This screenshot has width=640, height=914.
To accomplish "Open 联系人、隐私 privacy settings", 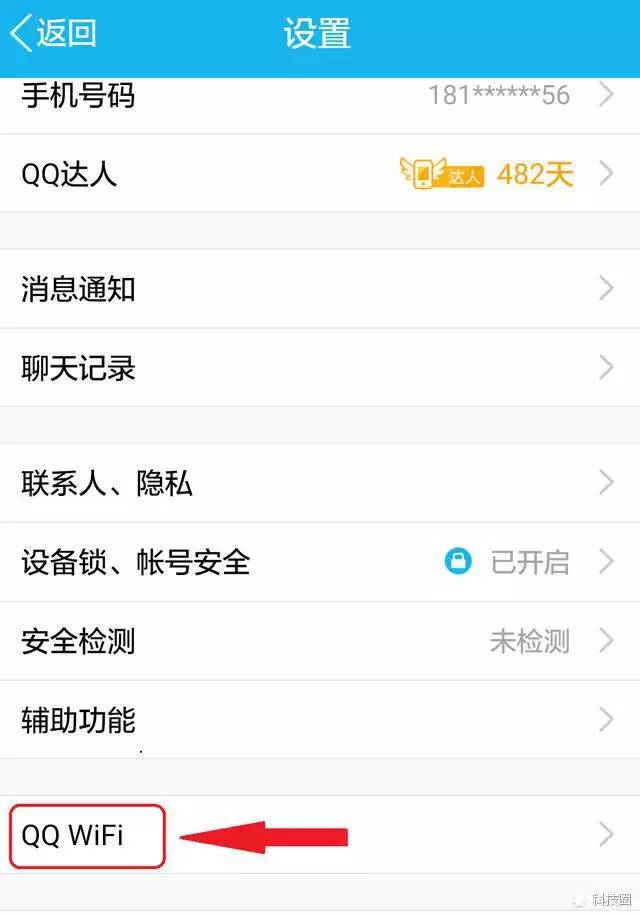I will point(320,484).
